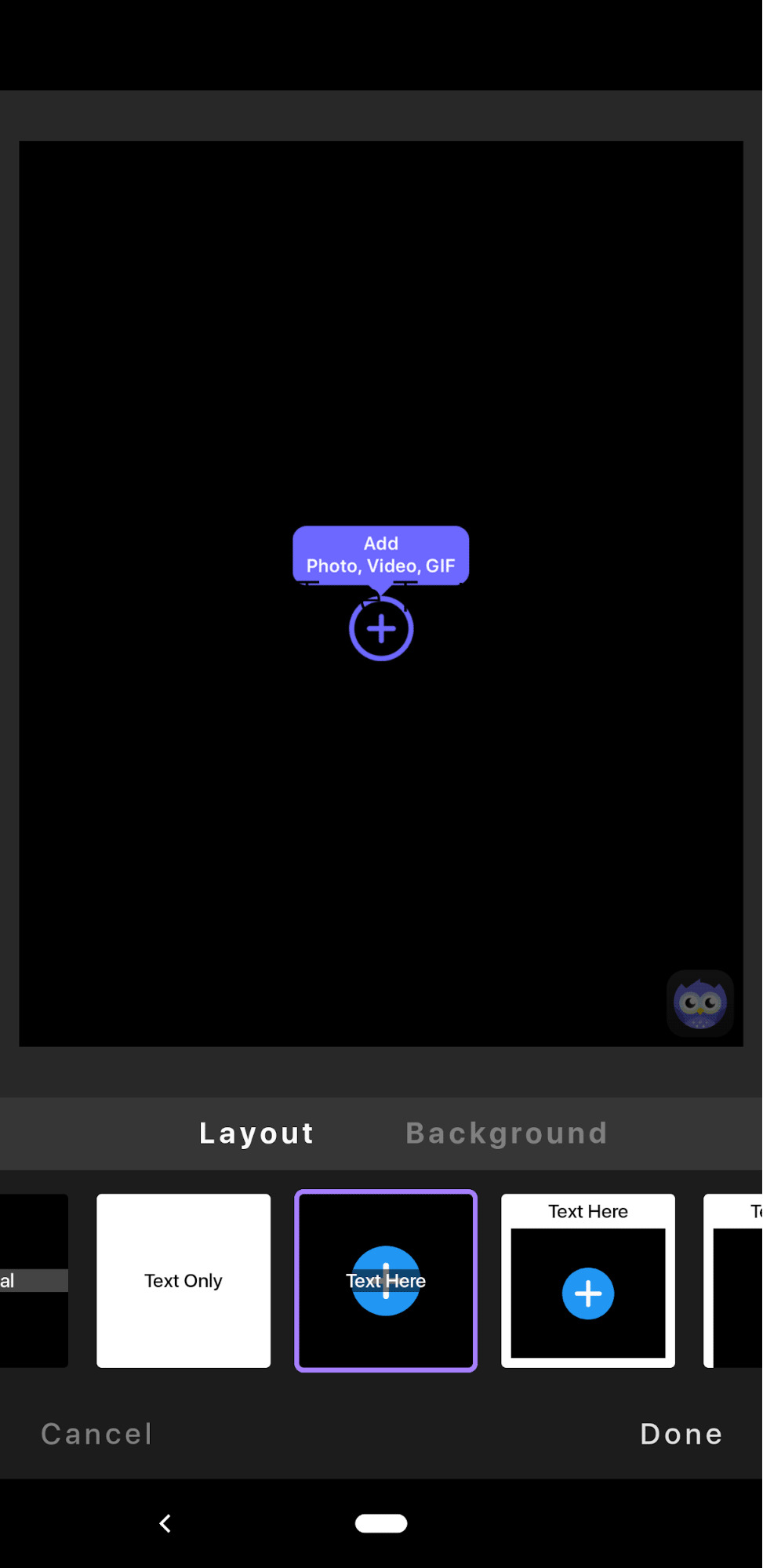Choose the Text Only layout

(183, 1281)
